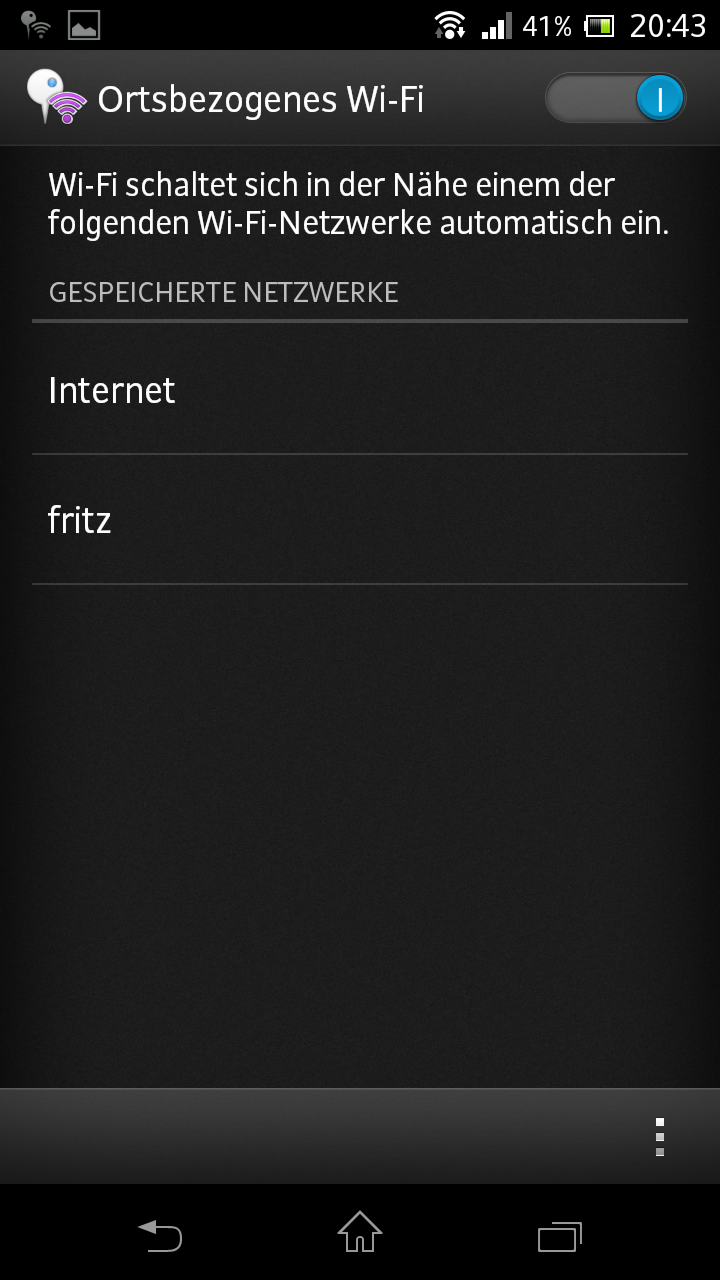Open the recent apps view
Screen dimensions: 720x1280
click(560, 1235)
